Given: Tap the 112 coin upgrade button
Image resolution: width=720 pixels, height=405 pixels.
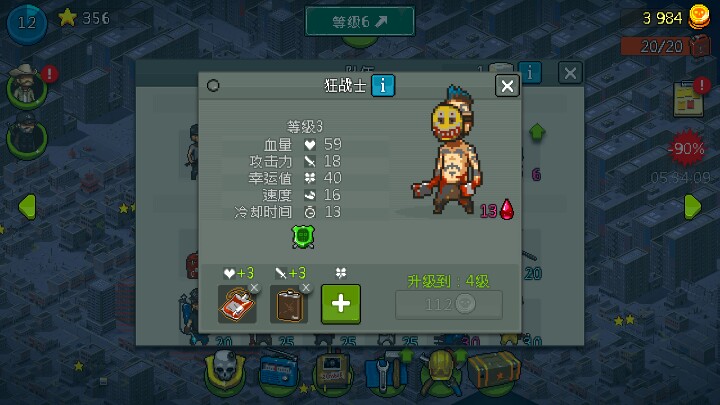Looking at the screenshot, I should (449, 305).
